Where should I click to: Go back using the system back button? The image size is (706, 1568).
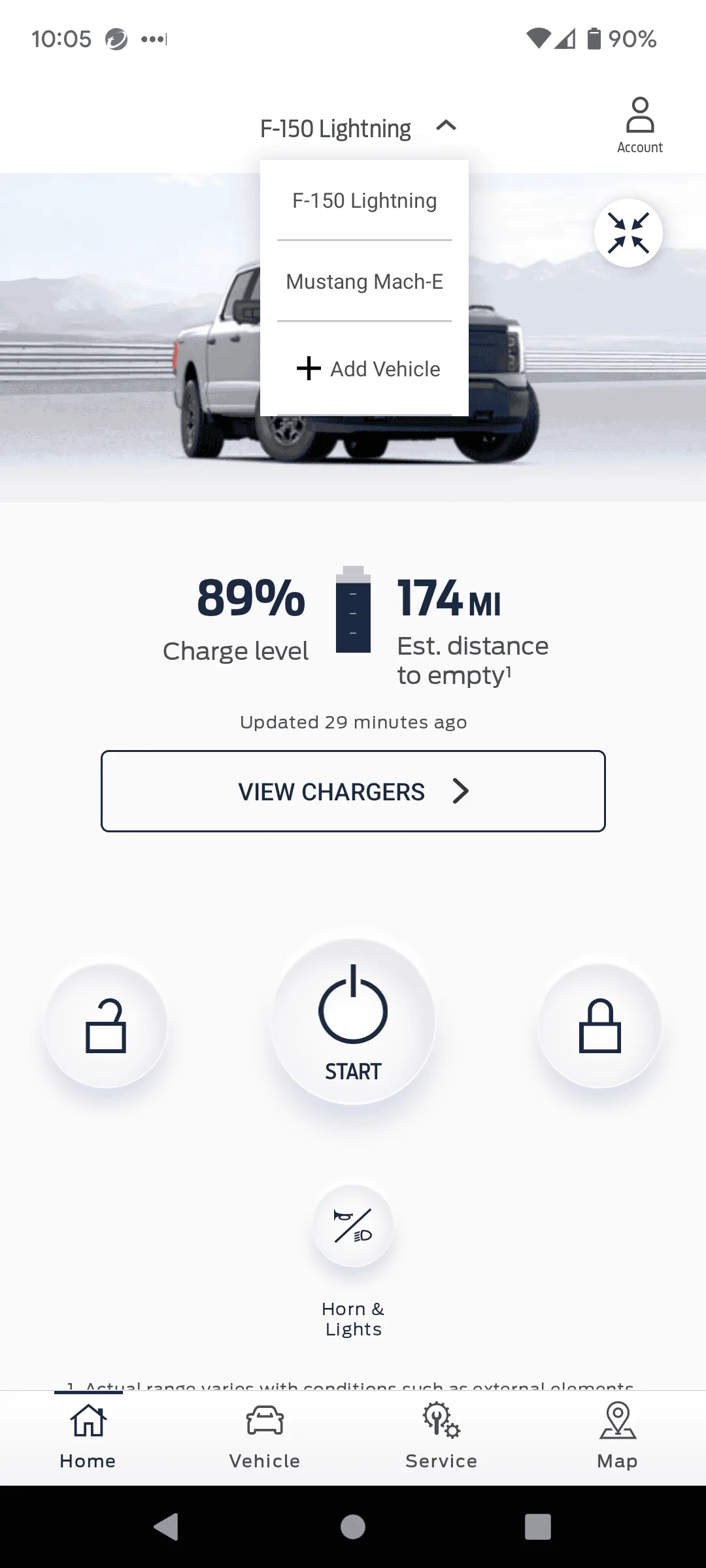pyautogui.click(x=166, y=1527)
